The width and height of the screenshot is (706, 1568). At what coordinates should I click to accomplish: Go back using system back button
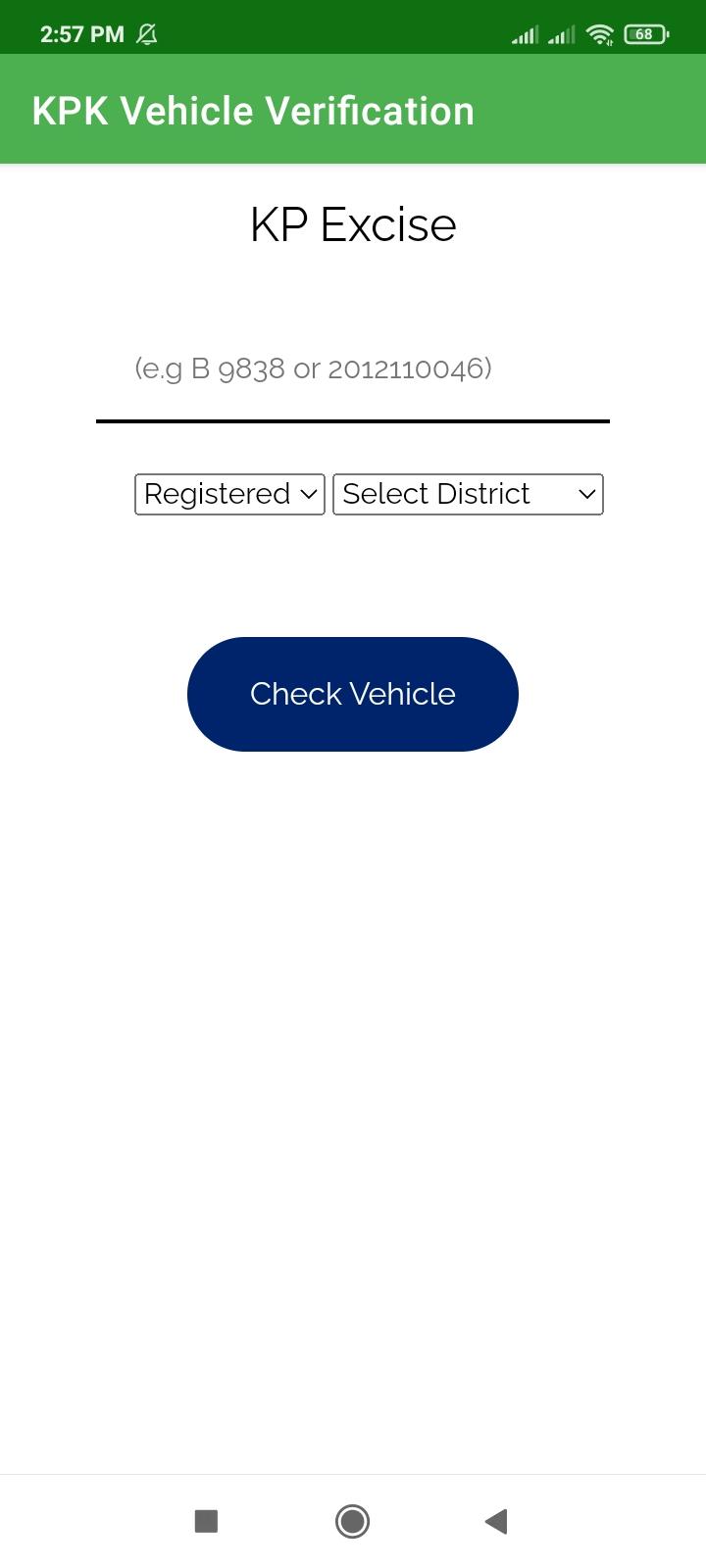tap(496, 1521)
